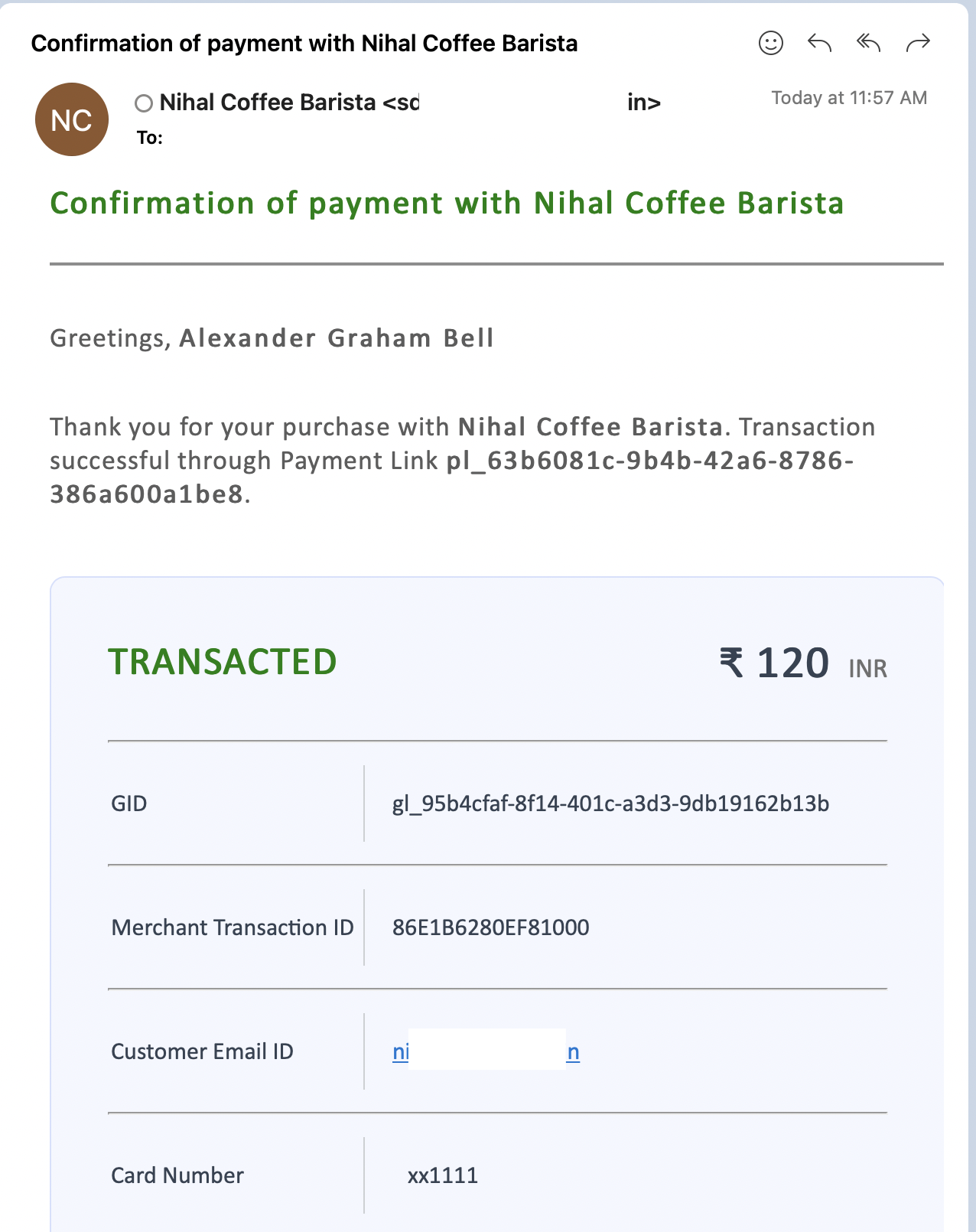Forward the payment confirmation email
The image size is (976, 1232).
coord(917,43)
